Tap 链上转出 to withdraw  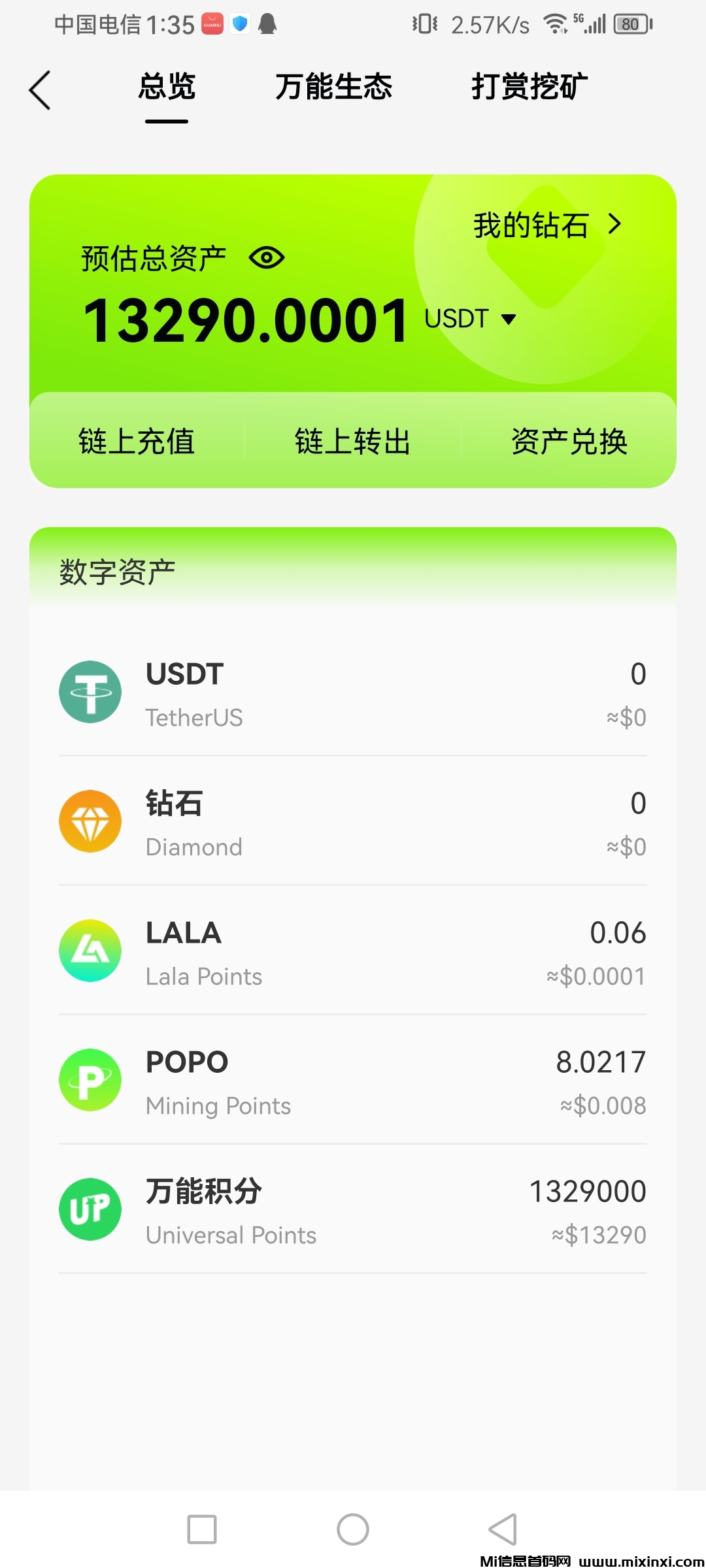pyautogui.click(x=353, y=441)
